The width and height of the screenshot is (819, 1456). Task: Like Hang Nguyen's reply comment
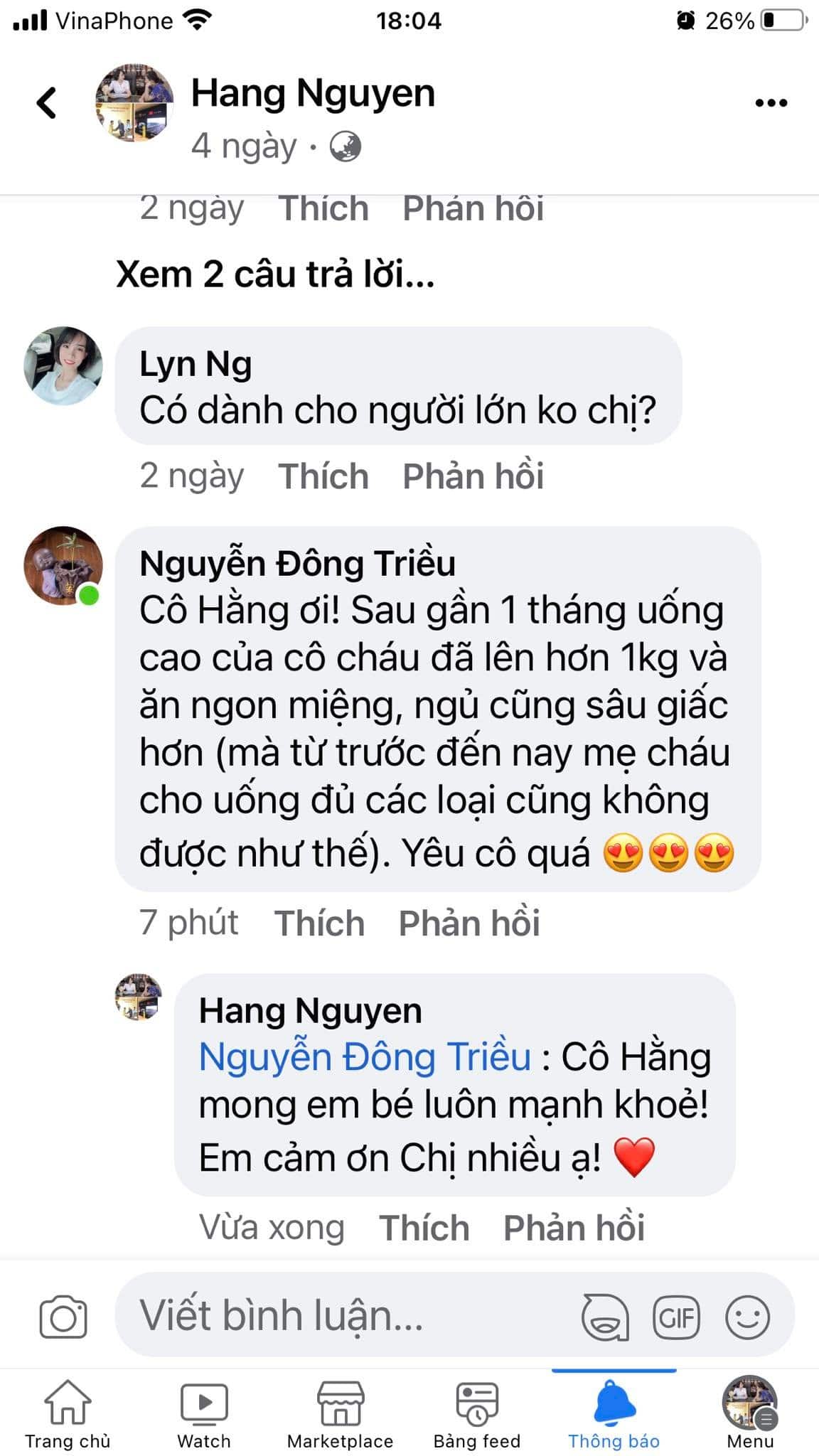click(424, 1228)
